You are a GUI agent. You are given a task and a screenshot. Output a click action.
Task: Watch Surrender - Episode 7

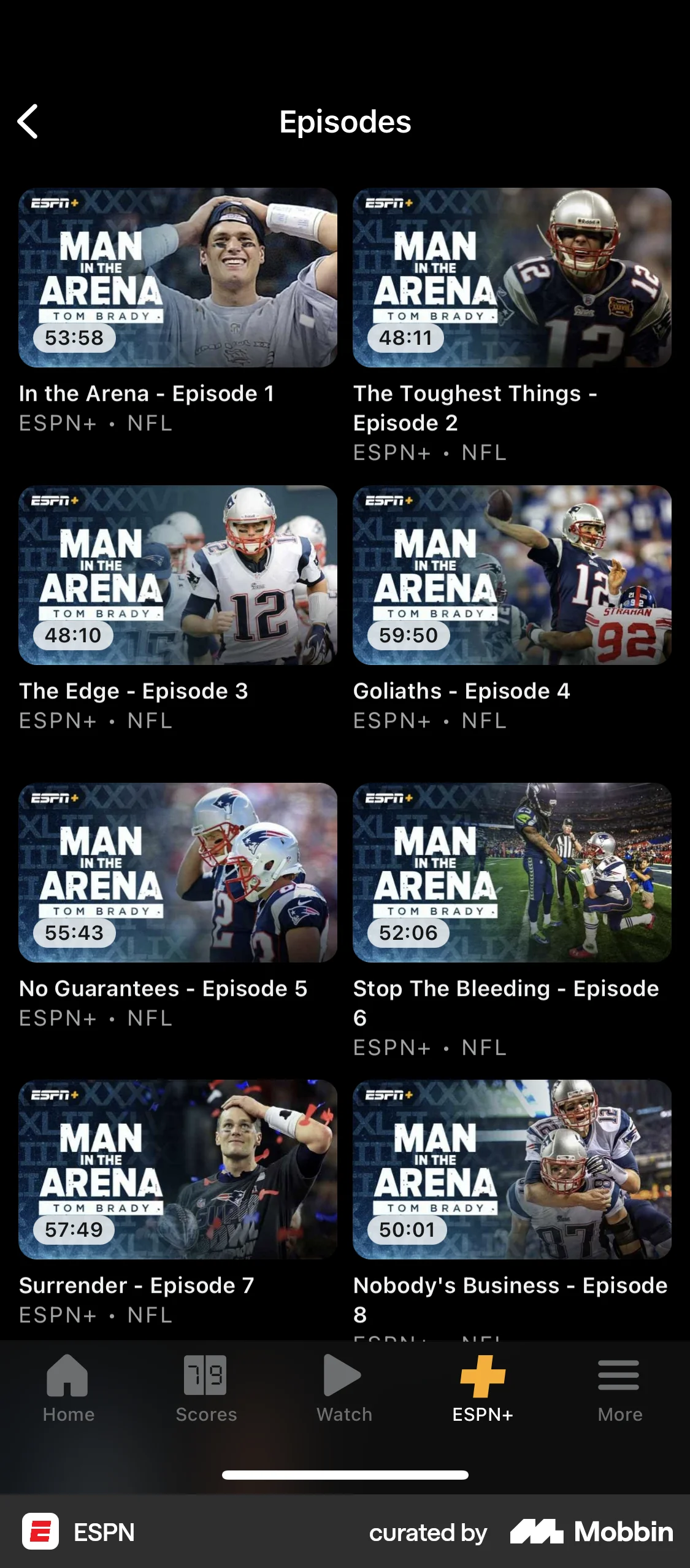click(177, 1169)
